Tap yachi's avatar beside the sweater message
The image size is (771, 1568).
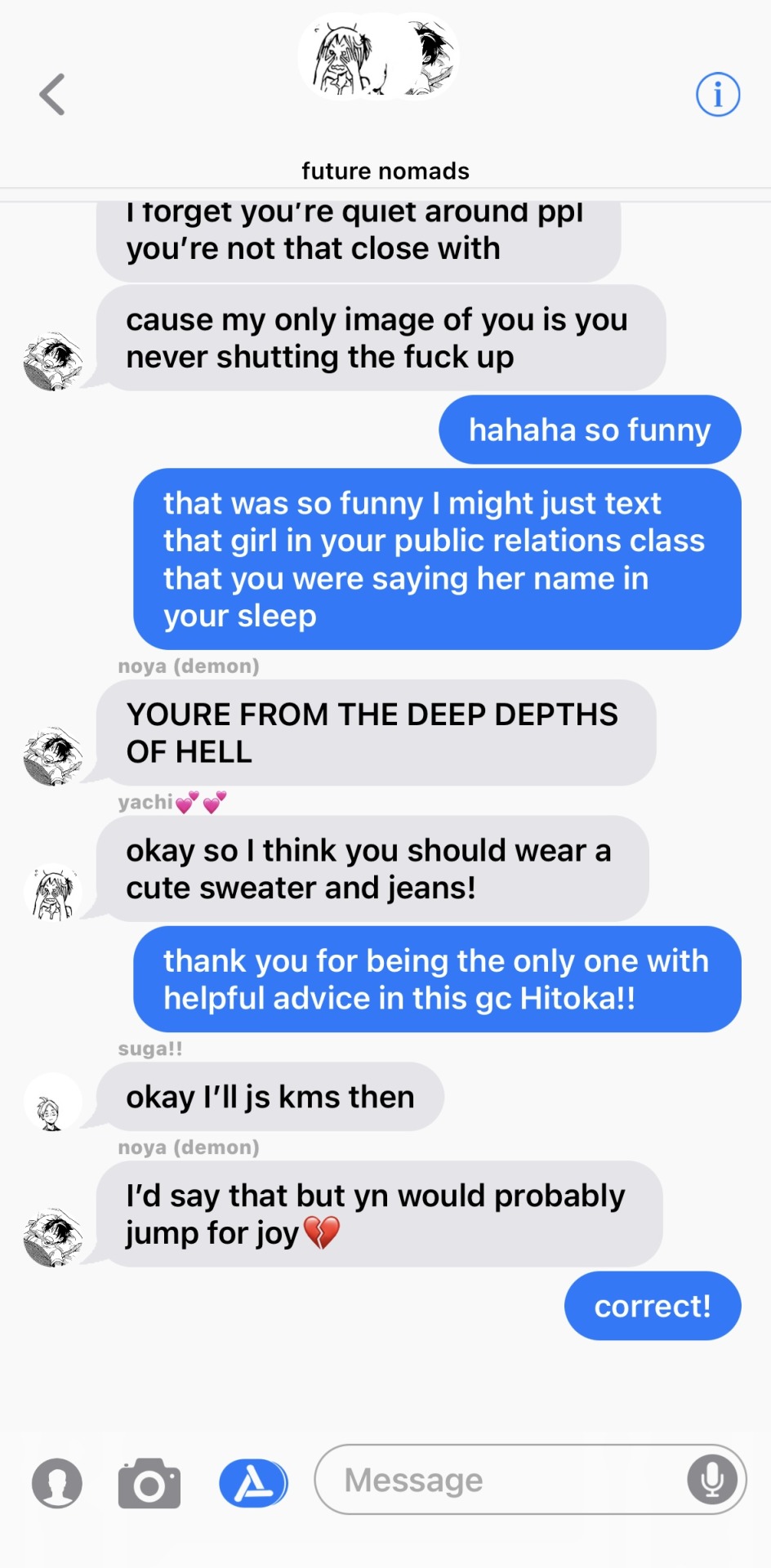pyautogui.click(x=53, y=893)
